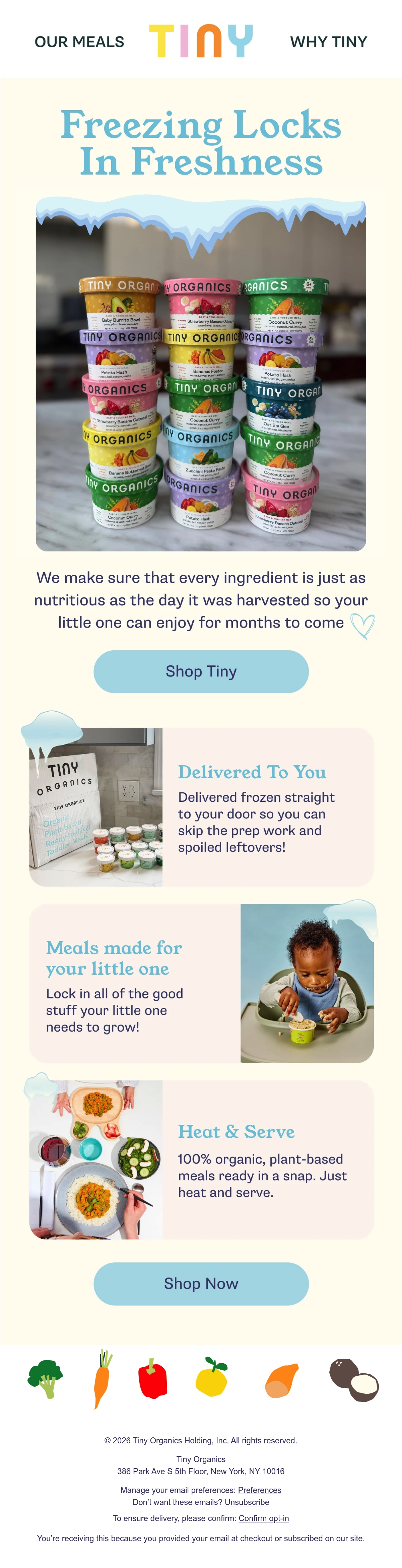
Task: Open the Why Tiny link
Action: click(x=328, y=42)
